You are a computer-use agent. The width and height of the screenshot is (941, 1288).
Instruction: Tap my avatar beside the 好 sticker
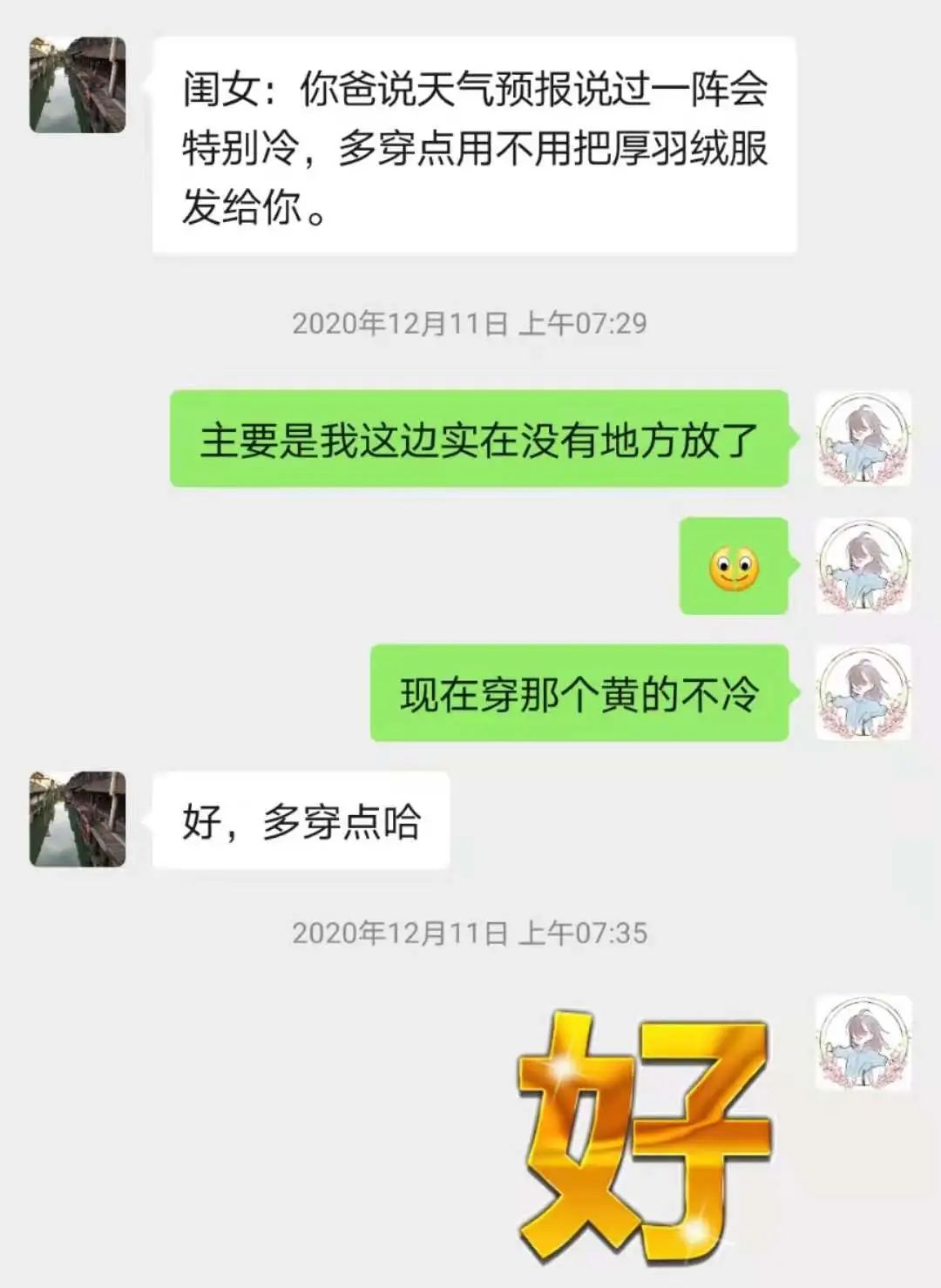tap(863, 1043)
